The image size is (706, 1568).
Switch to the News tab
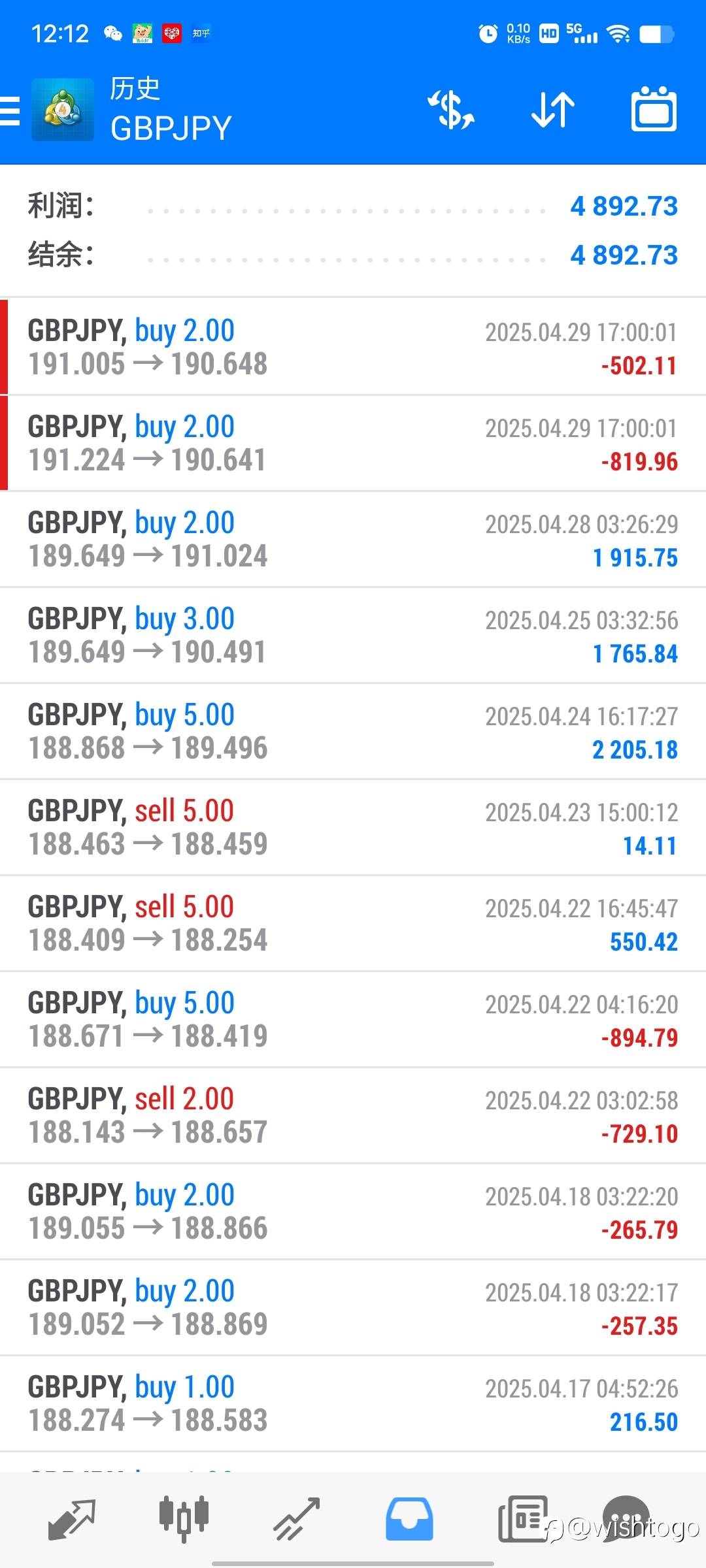point(522,1518)
